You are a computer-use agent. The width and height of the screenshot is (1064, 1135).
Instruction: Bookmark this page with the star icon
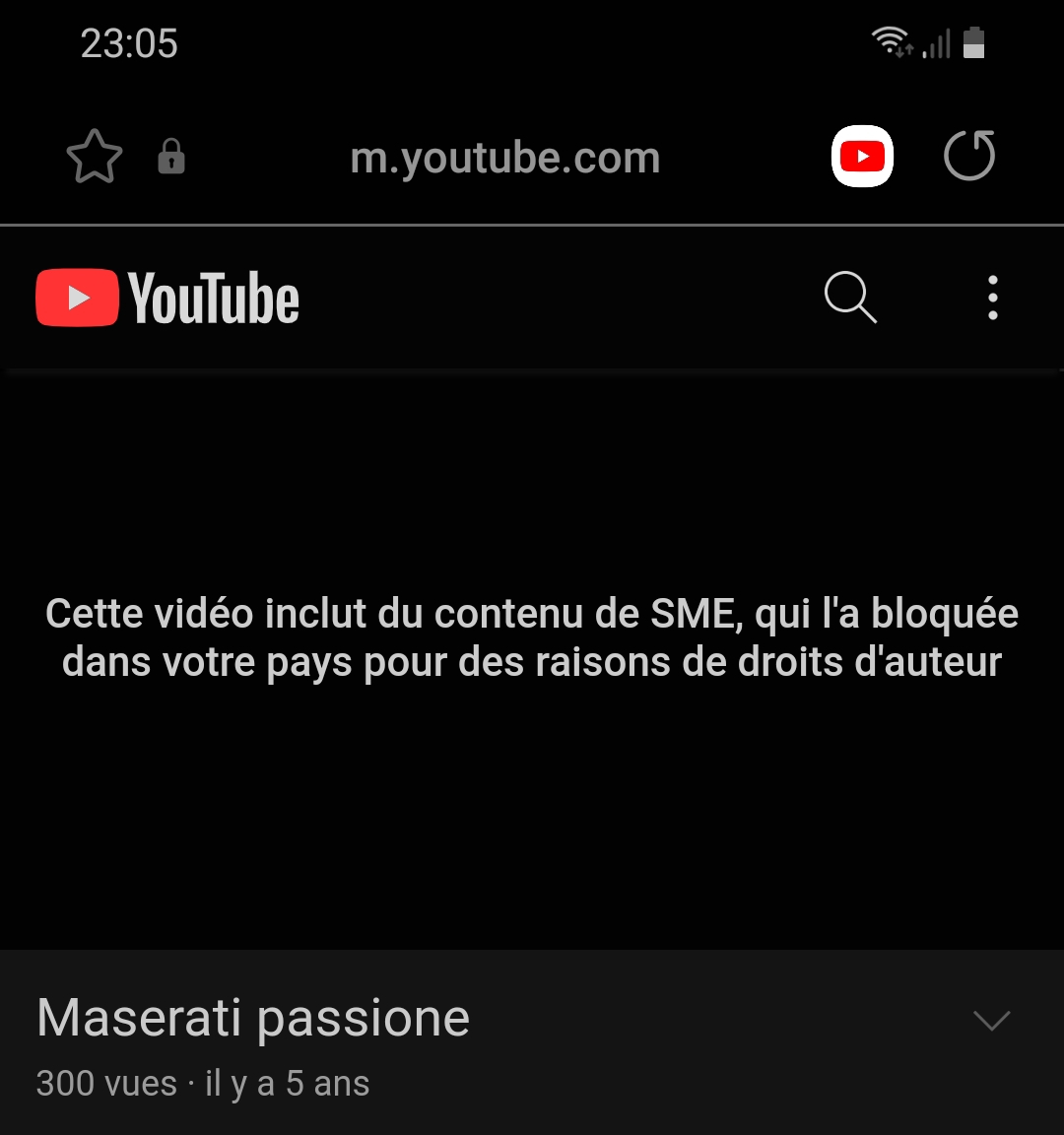click(x=95, y=158)
